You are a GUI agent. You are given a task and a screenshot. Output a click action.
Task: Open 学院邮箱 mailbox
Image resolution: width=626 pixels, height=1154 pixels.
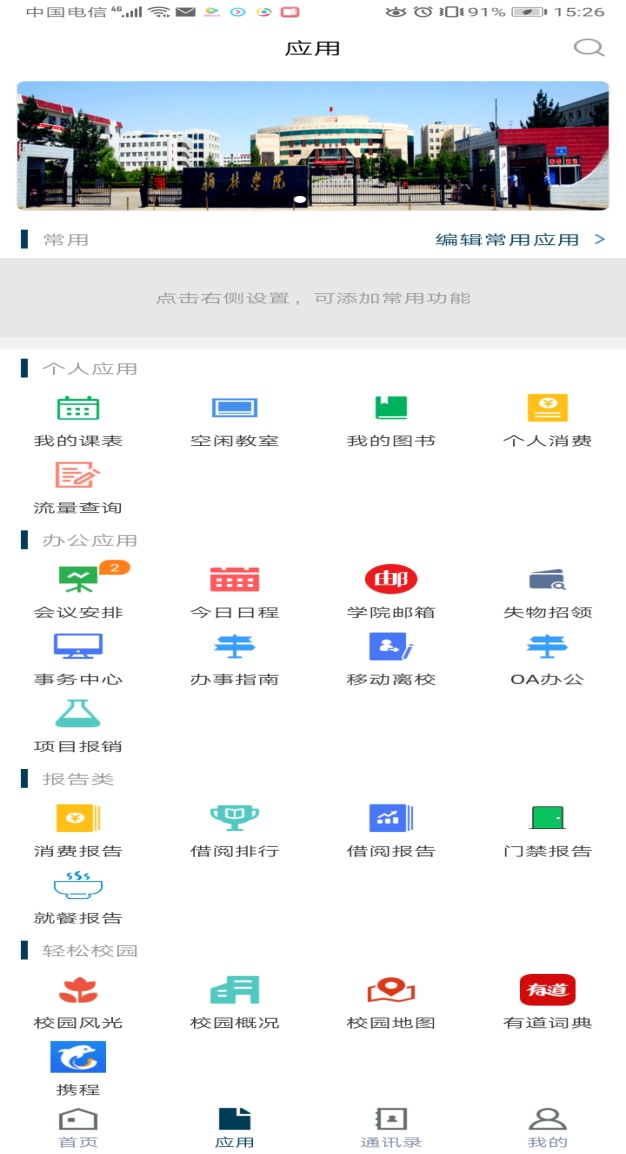click(391, 592)
